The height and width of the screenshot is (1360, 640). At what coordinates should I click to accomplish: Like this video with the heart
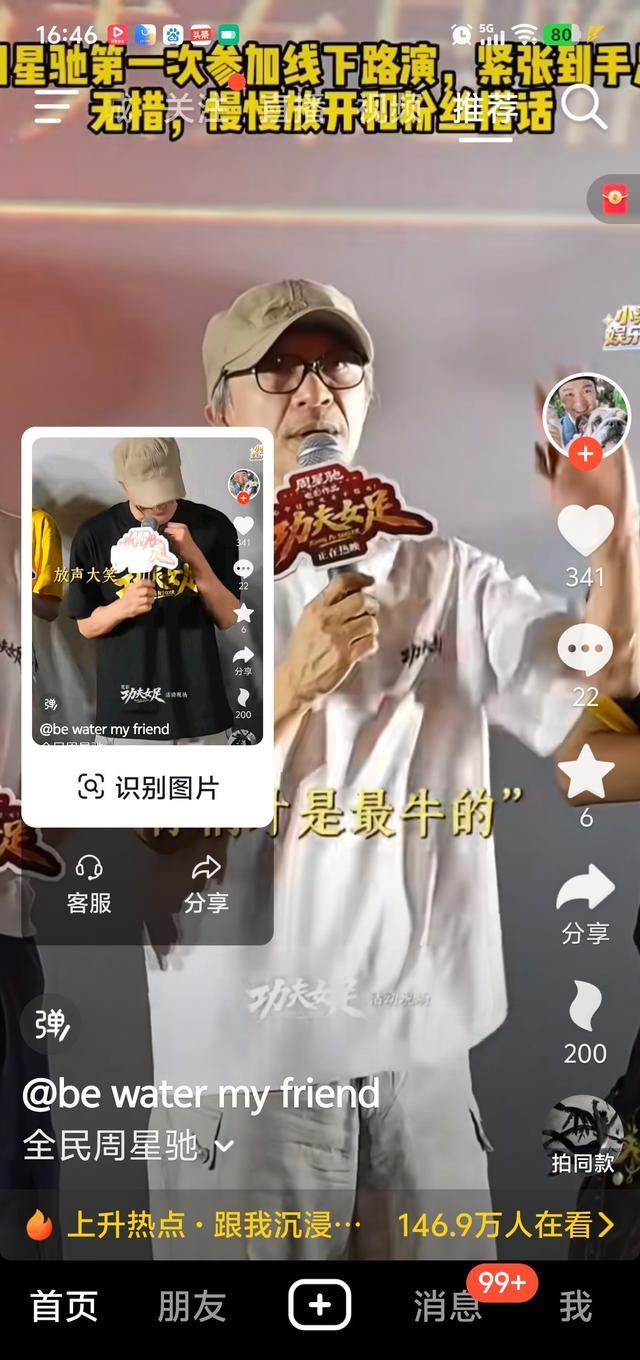[585, 529]
